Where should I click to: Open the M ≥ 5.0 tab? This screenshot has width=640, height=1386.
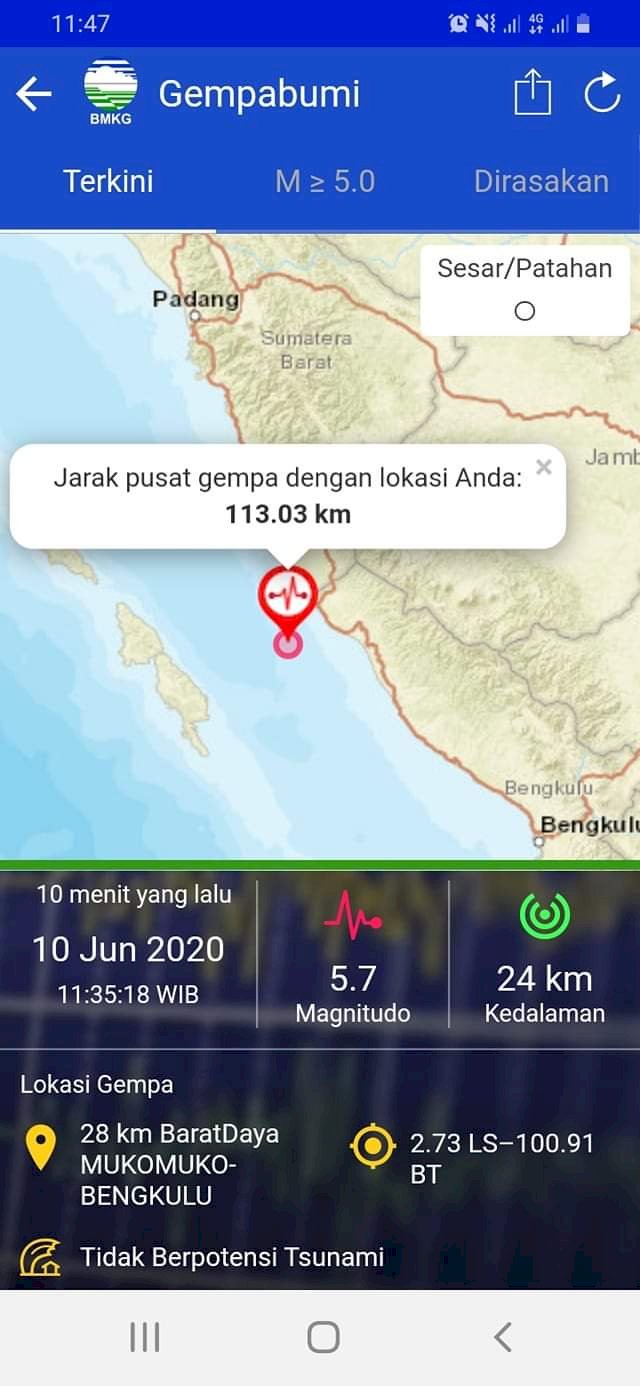click(325, 181)
